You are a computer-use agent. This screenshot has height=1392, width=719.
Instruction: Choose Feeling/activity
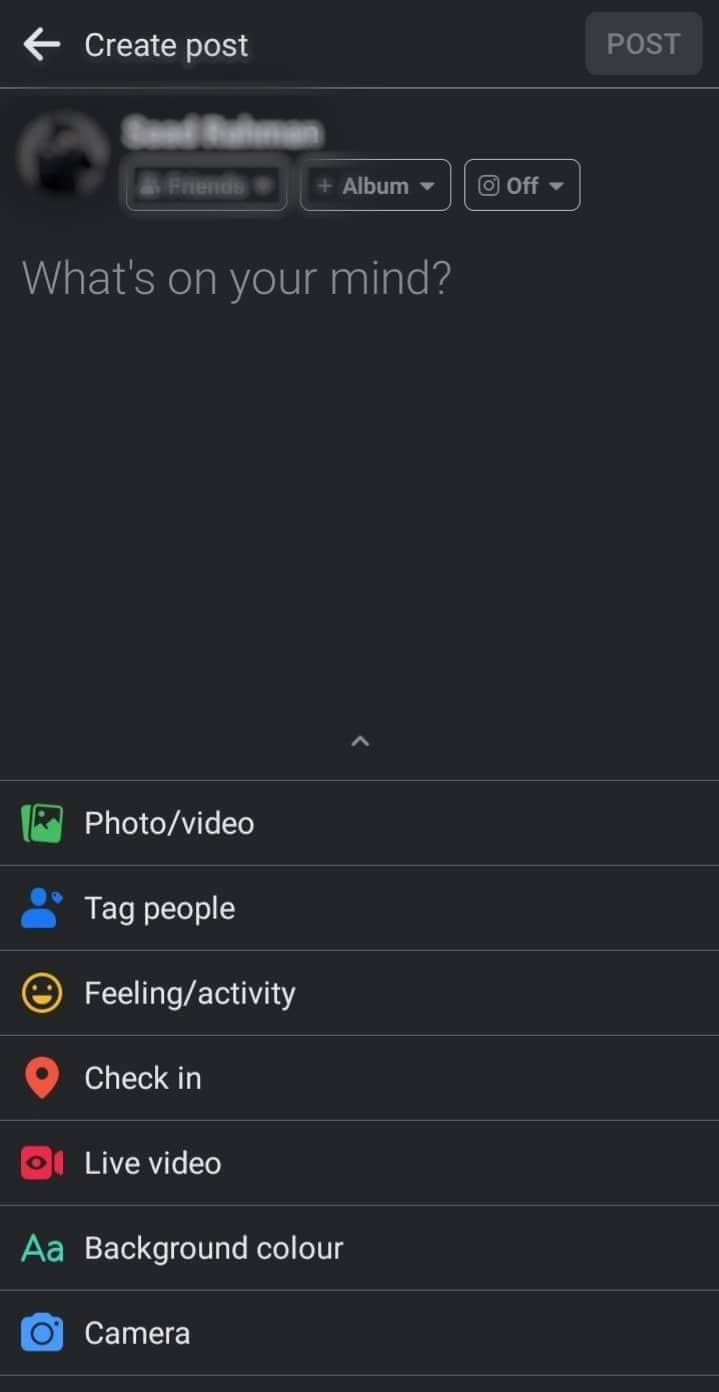(359, 993)
